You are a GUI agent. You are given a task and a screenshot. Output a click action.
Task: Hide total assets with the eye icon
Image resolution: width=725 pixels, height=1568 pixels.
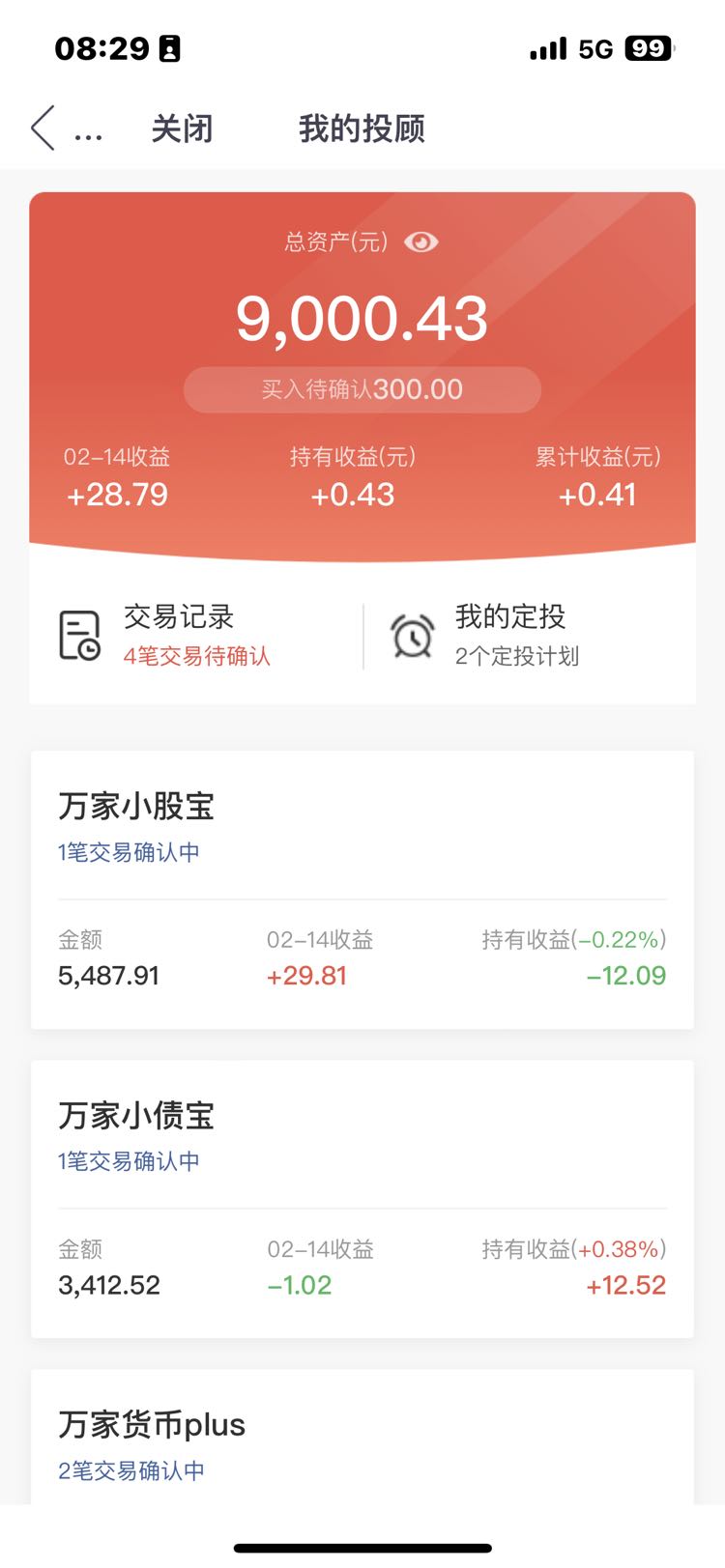(420, 242)
